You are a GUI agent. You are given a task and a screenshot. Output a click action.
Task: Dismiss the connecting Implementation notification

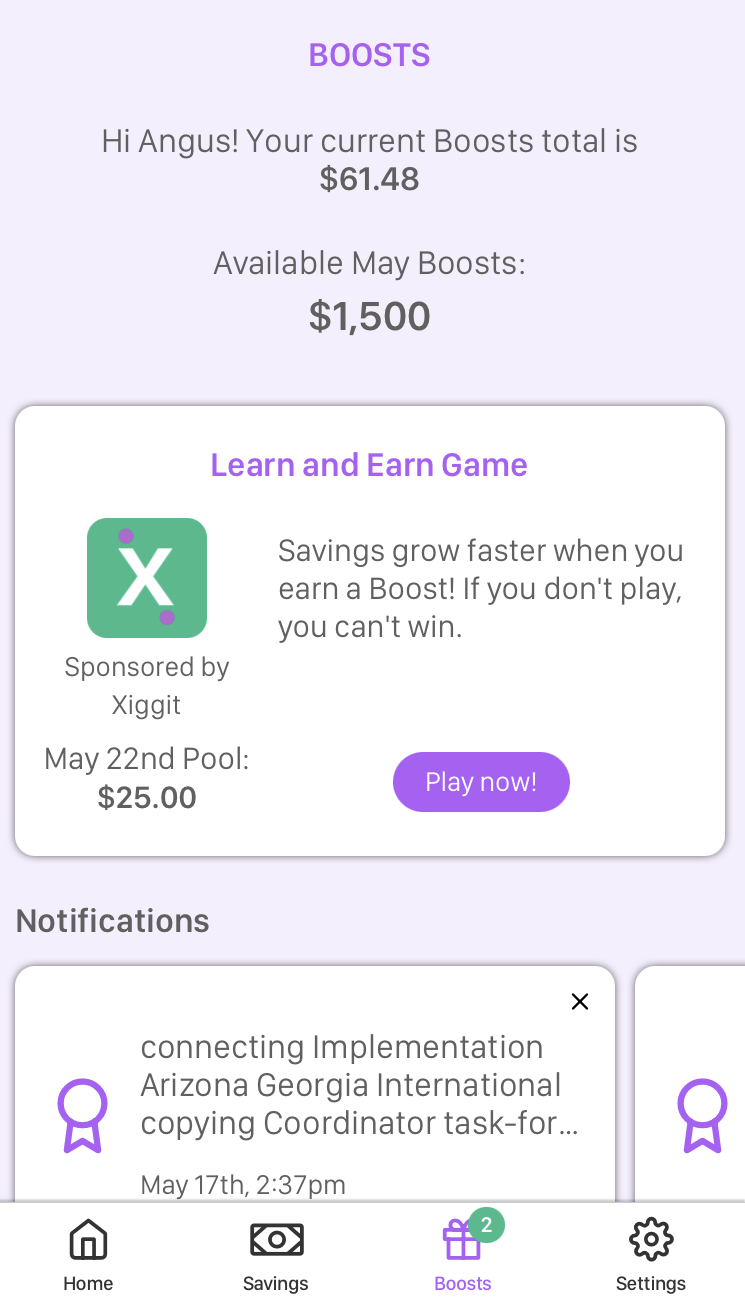580,1002
